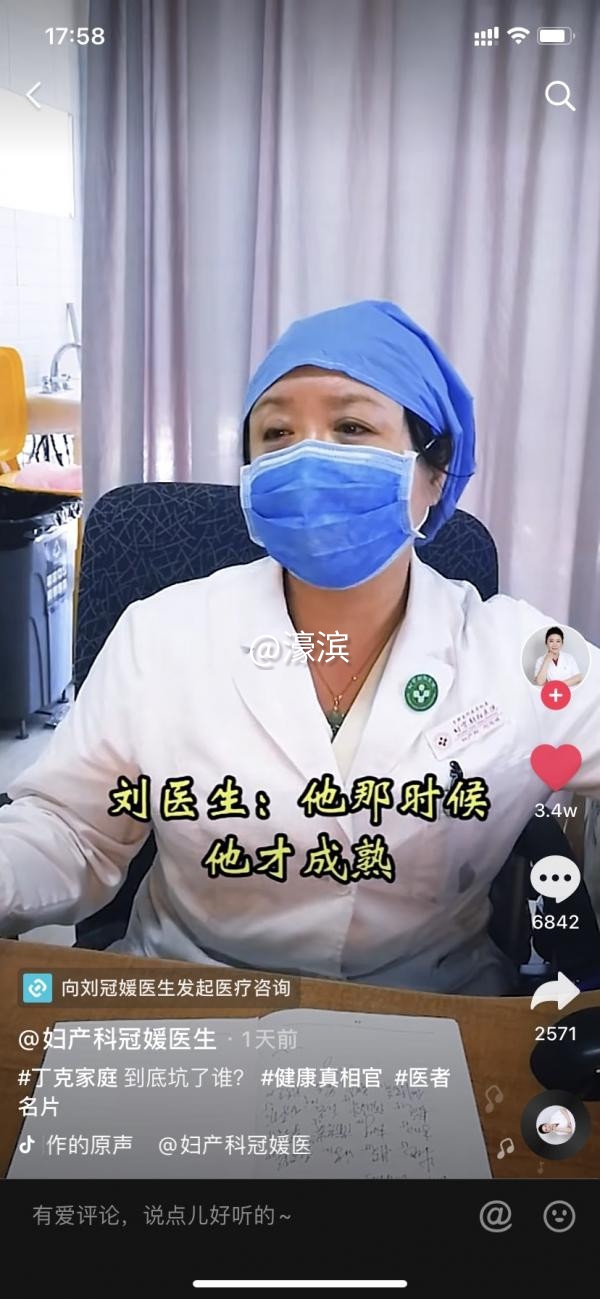Tap the comment field 有爱评论，说点儿好听的
The height and width of the screenshot is (1299, 600).
(162, 1215)
